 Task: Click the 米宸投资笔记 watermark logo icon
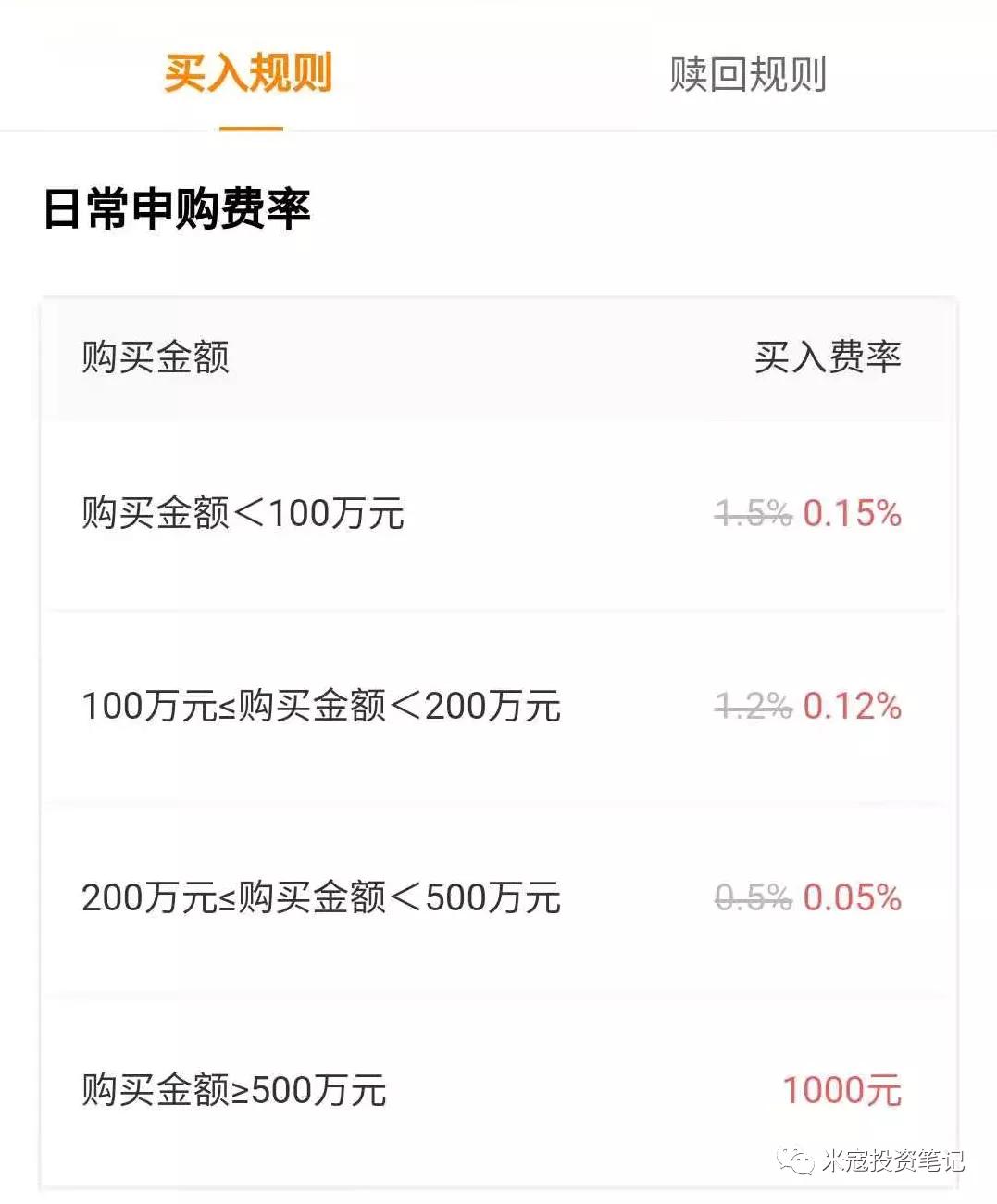pyautogui.click(x=797, y=1159)
